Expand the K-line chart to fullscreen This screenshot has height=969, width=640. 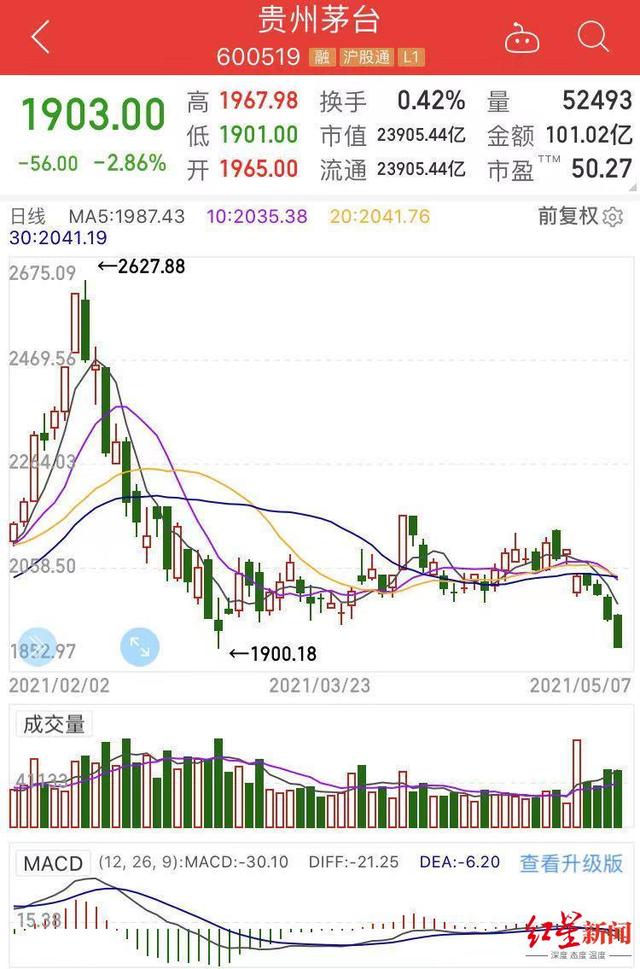point(139,647)
